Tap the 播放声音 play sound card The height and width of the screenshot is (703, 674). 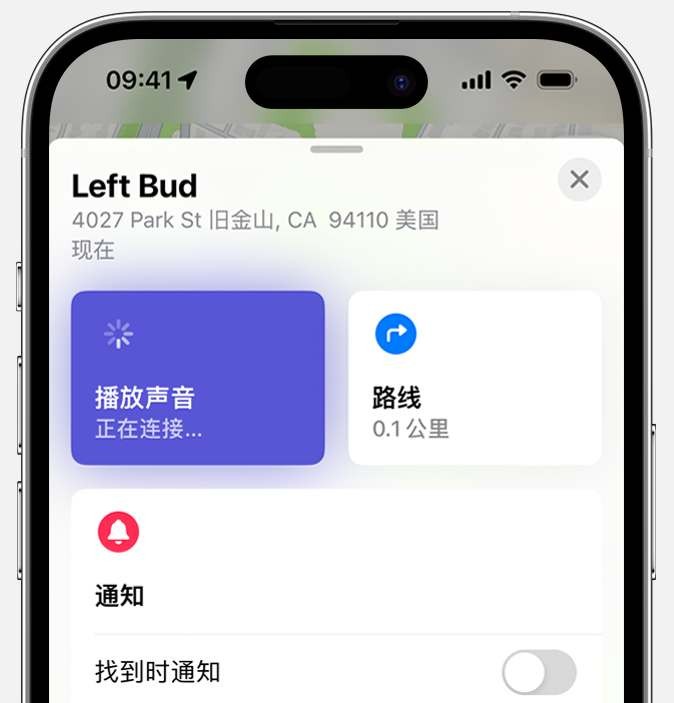198,378
